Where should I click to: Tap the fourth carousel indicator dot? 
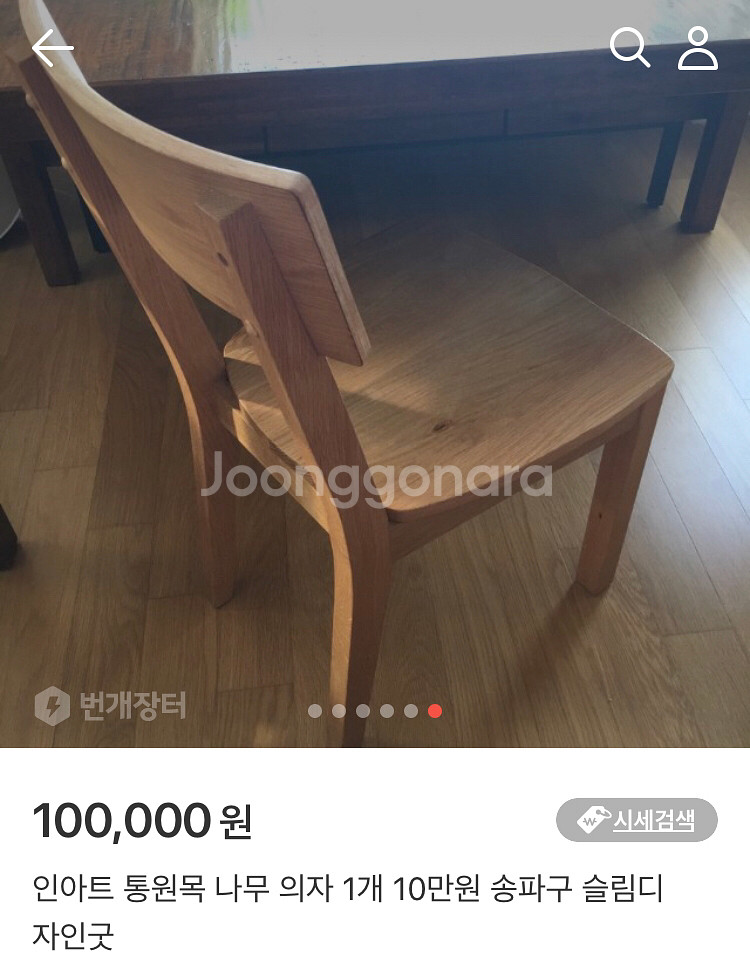click(x=385, y=711)
